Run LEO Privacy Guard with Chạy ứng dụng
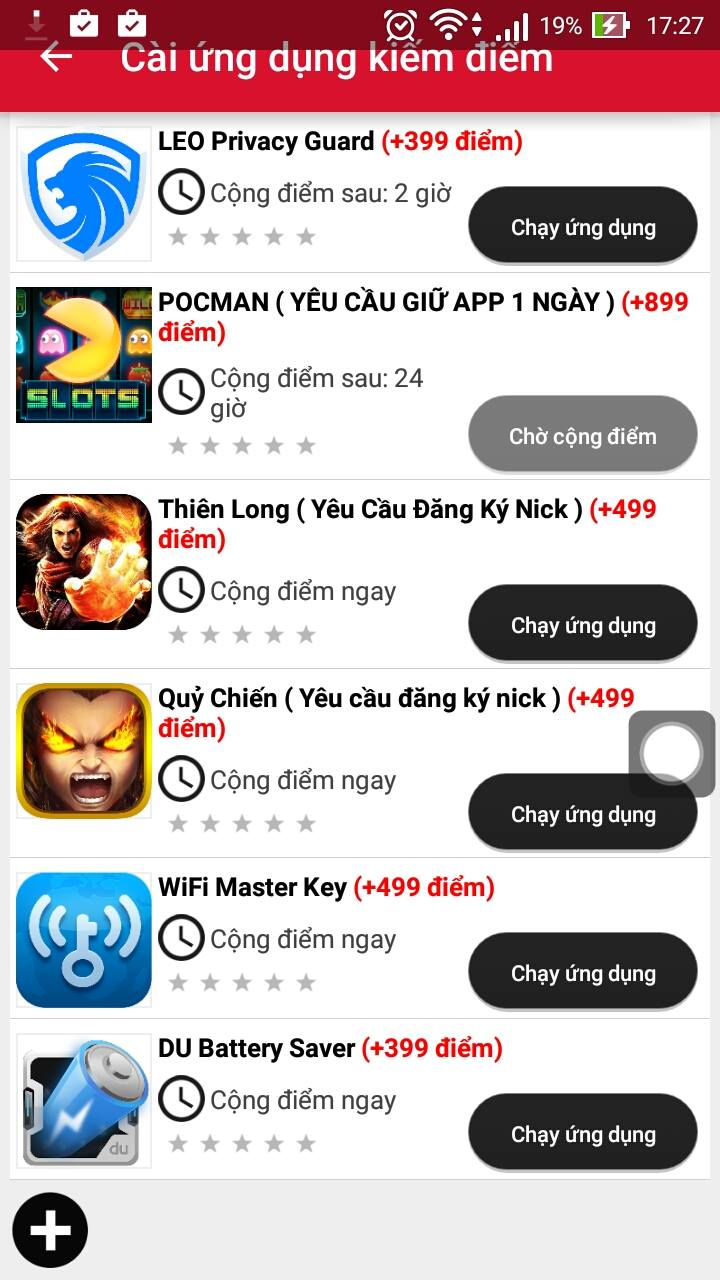 pos(582,227)
